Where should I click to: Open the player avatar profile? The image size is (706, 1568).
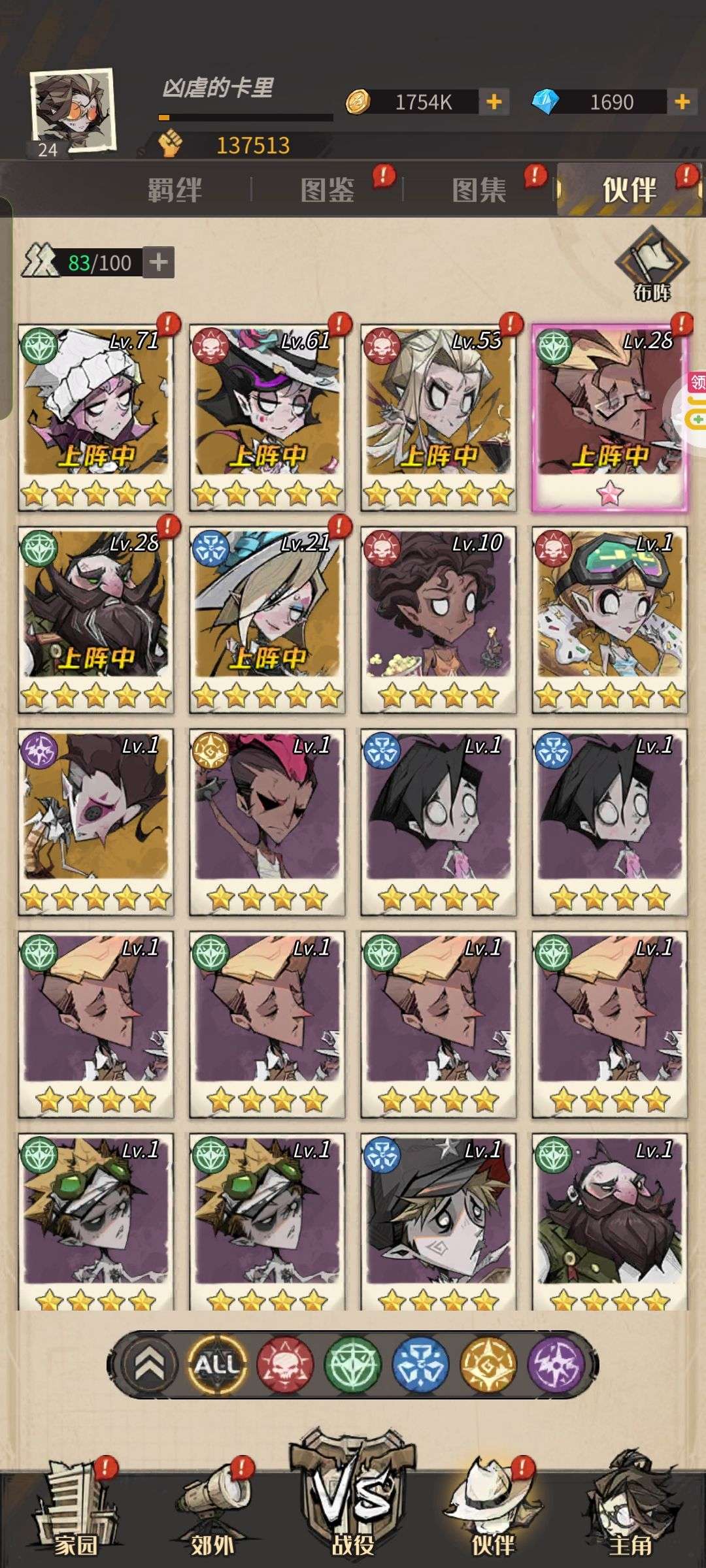(x=73, y=112)
